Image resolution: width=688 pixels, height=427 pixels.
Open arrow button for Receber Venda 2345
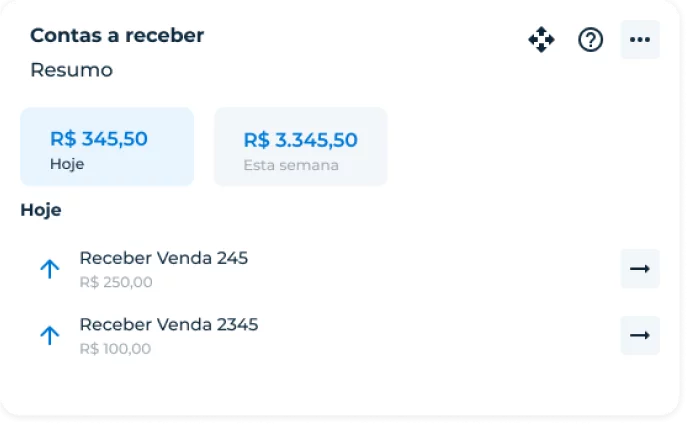(640, 335)
